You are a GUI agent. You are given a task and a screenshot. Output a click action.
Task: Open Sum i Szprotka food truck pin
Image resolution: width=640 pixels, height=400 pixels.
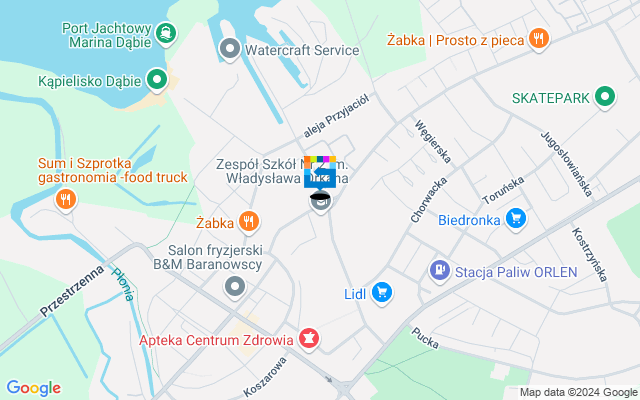click(65, 198)
